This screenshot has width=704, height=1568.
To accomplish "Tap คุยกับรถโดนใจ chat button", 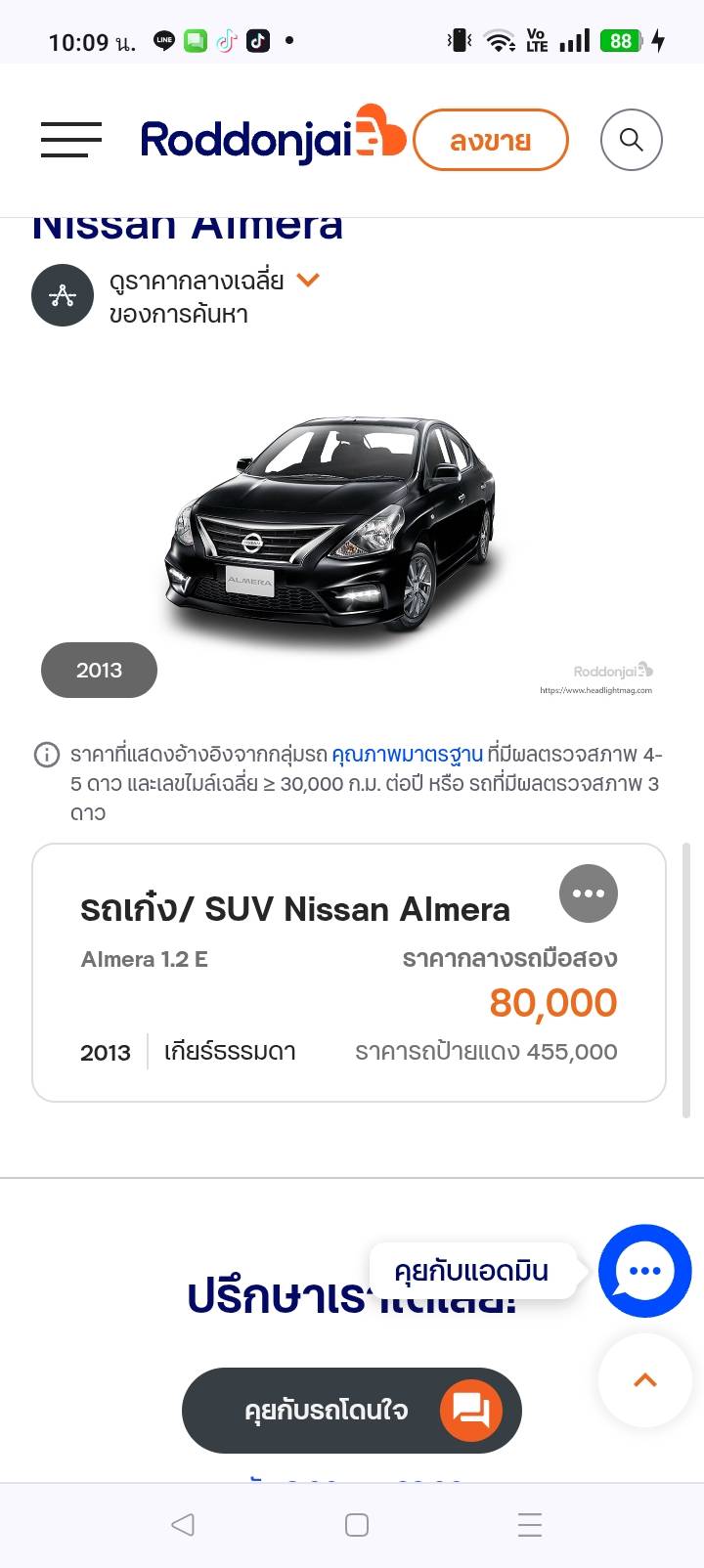I will click(x=351, y=1410).
